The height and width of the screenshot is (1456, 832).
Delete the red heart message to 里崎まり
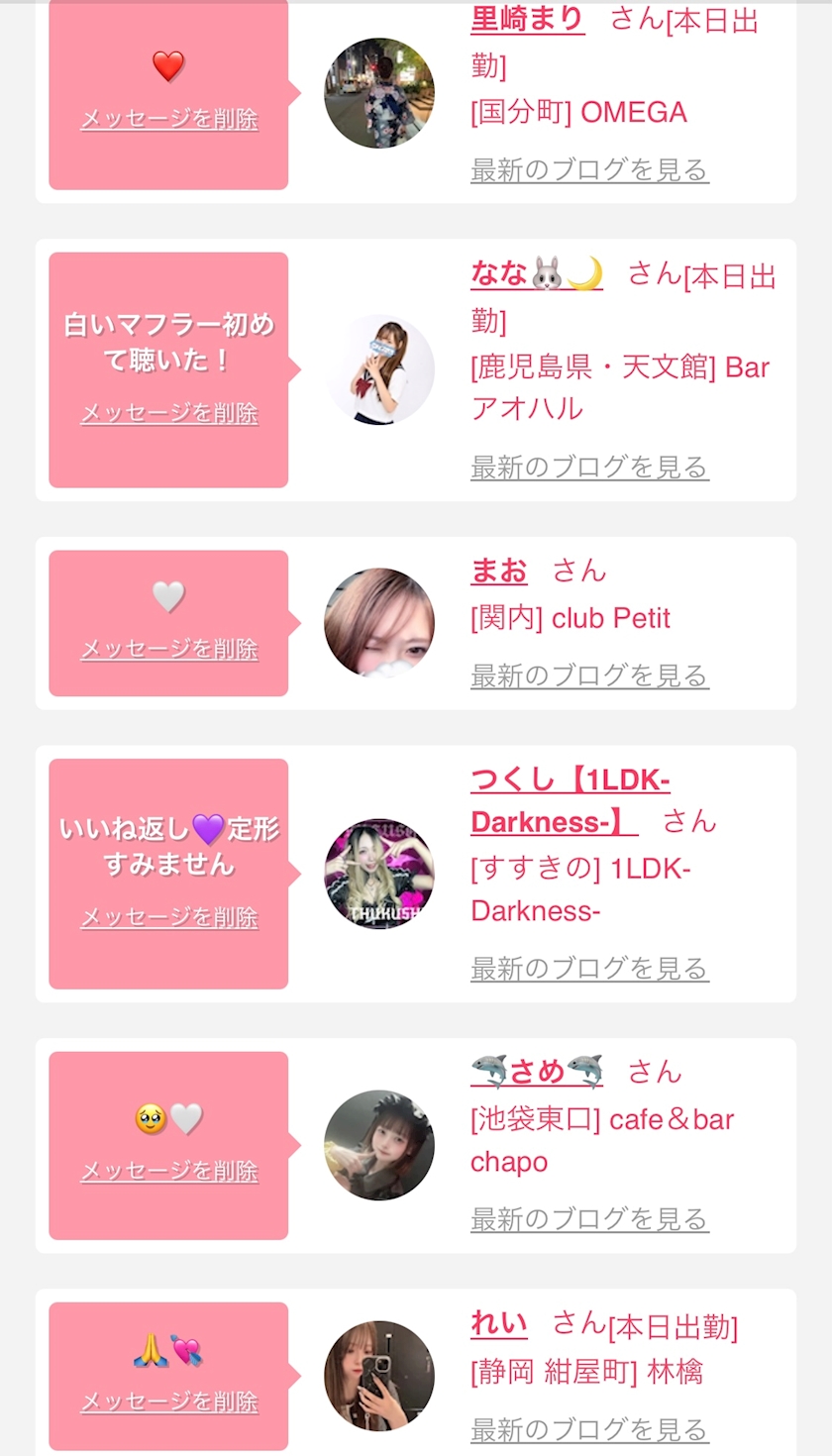click(x=168, y=119)
